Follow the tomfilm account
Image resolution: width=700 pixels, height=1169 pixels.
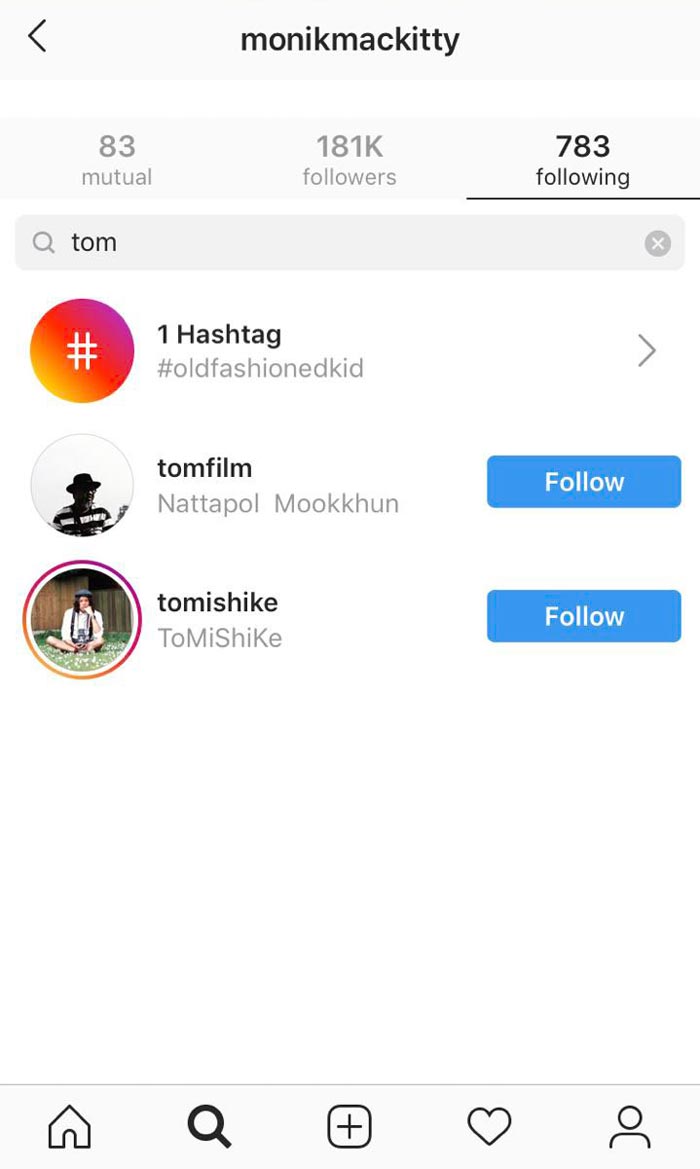(x=583, y=482)
